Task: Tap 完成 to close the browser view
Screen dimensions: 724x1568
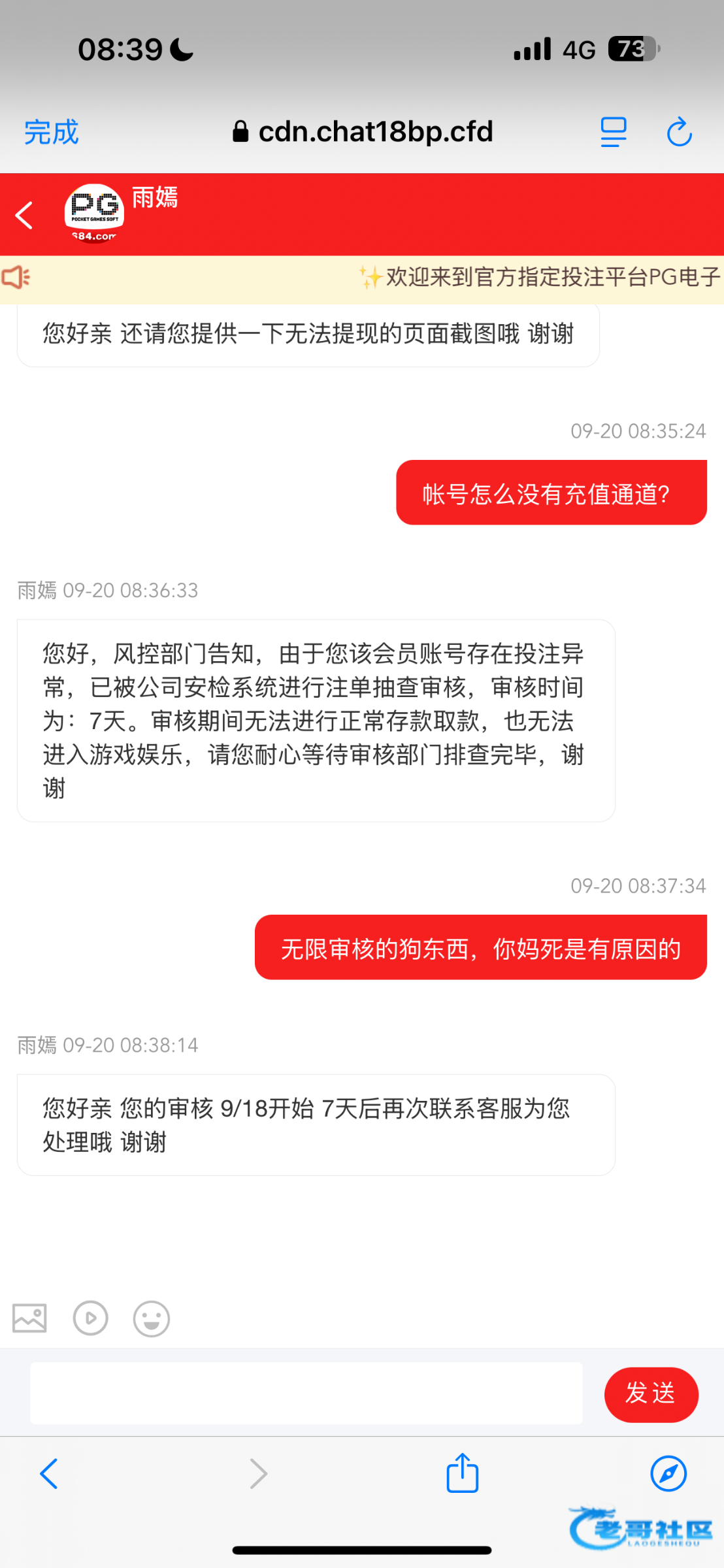Action: coord(51,133)
